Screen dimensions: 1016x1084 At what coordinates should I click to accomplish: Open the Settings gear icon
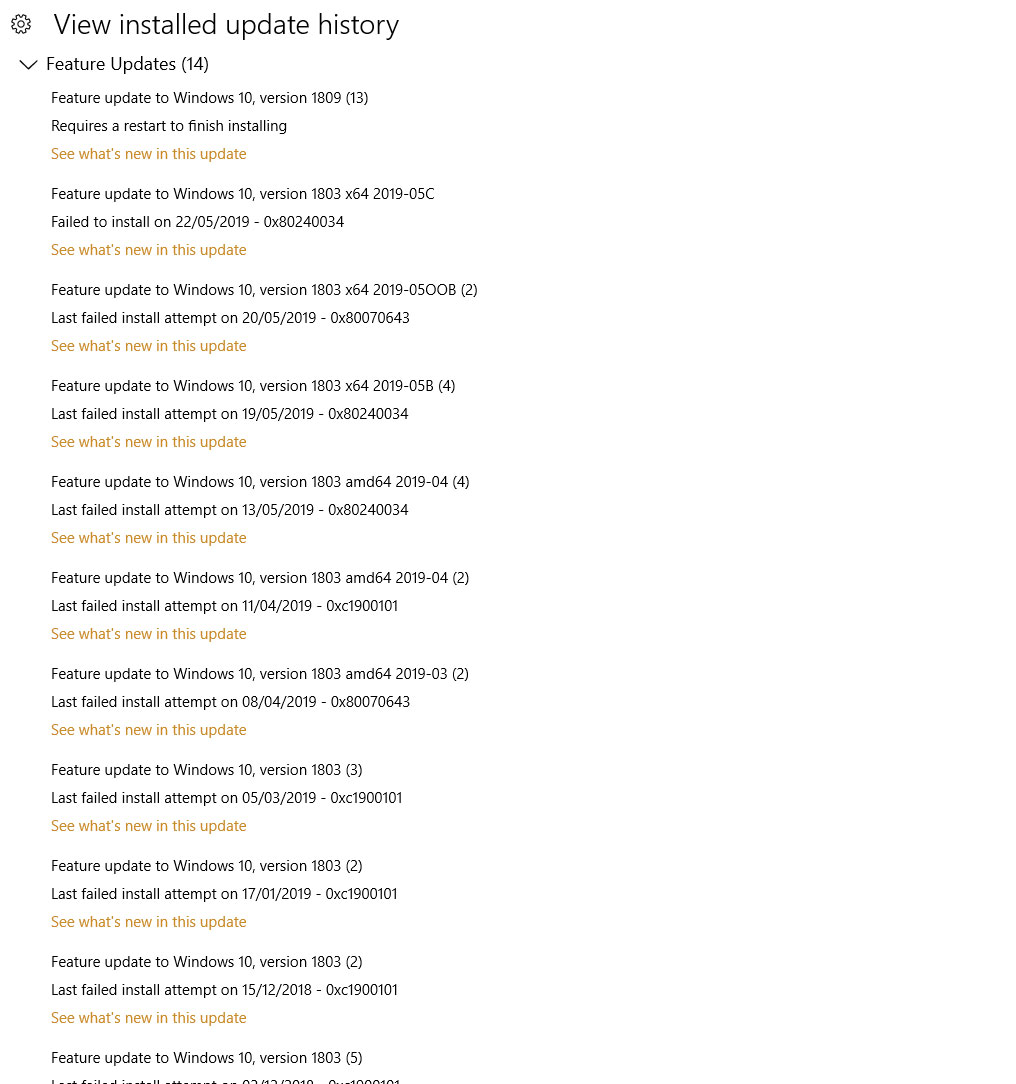(21, 25)
